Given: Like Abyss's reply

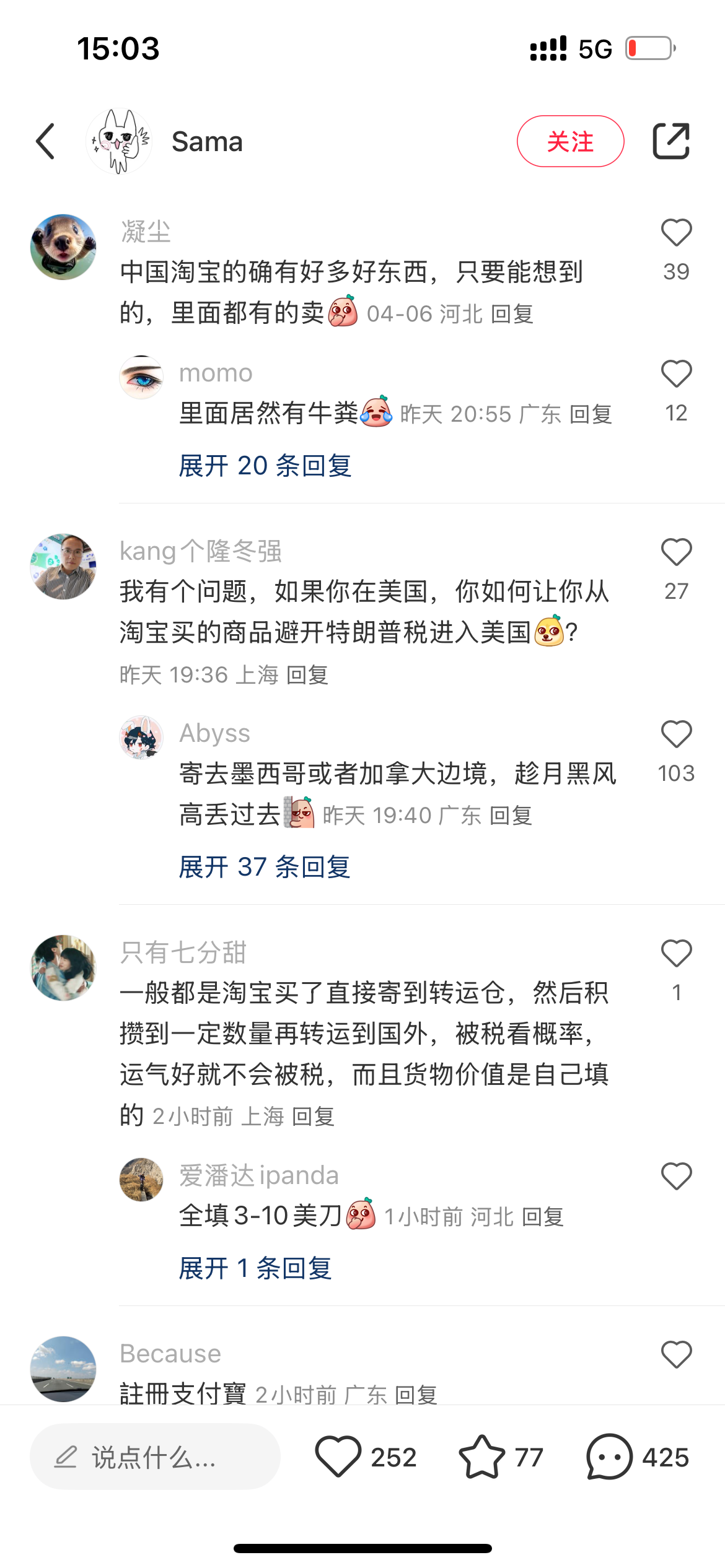Looking at the screenshot, I should point(676,734).
